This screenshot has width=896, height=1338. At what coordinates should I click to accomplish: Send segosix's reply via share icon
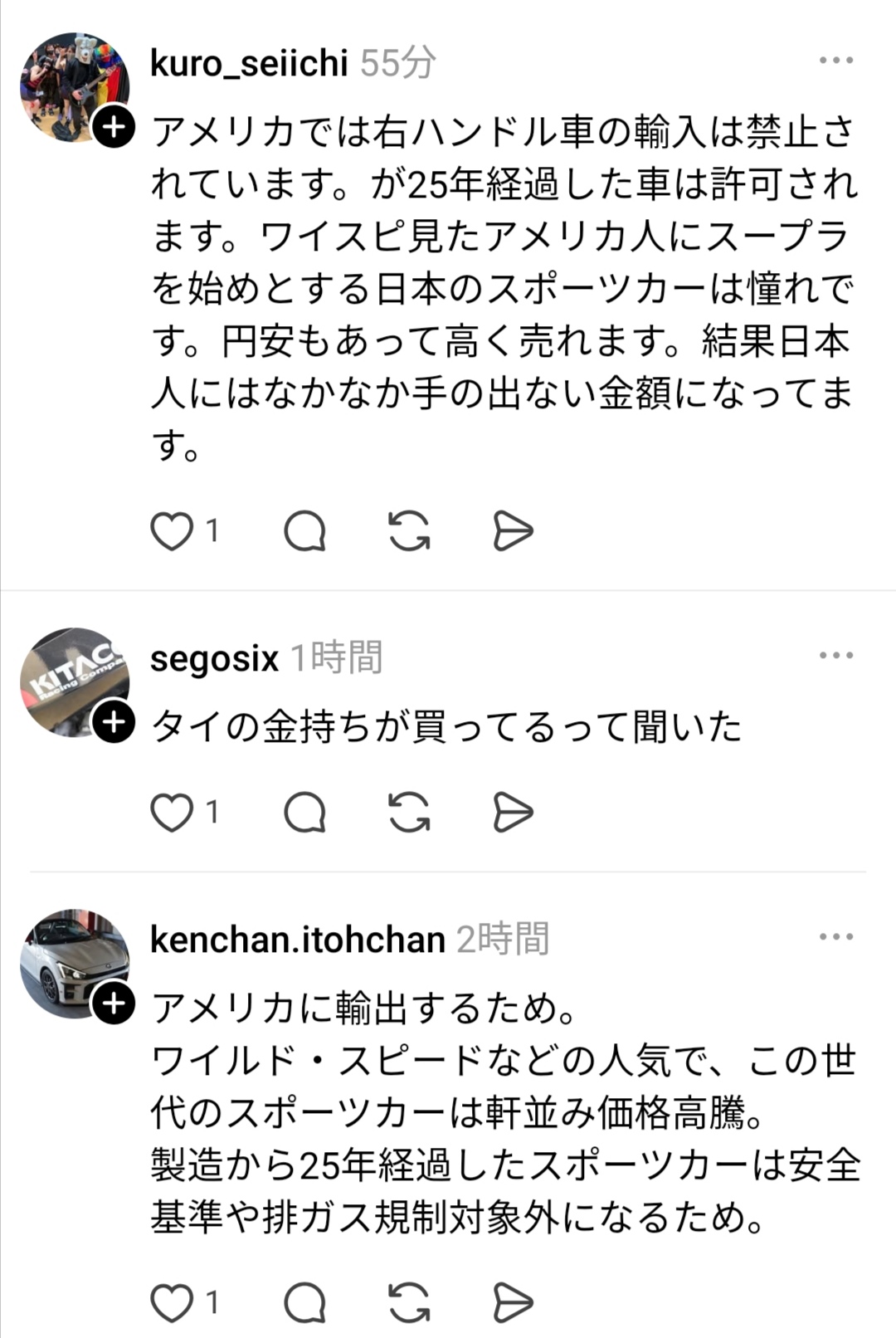513,813
